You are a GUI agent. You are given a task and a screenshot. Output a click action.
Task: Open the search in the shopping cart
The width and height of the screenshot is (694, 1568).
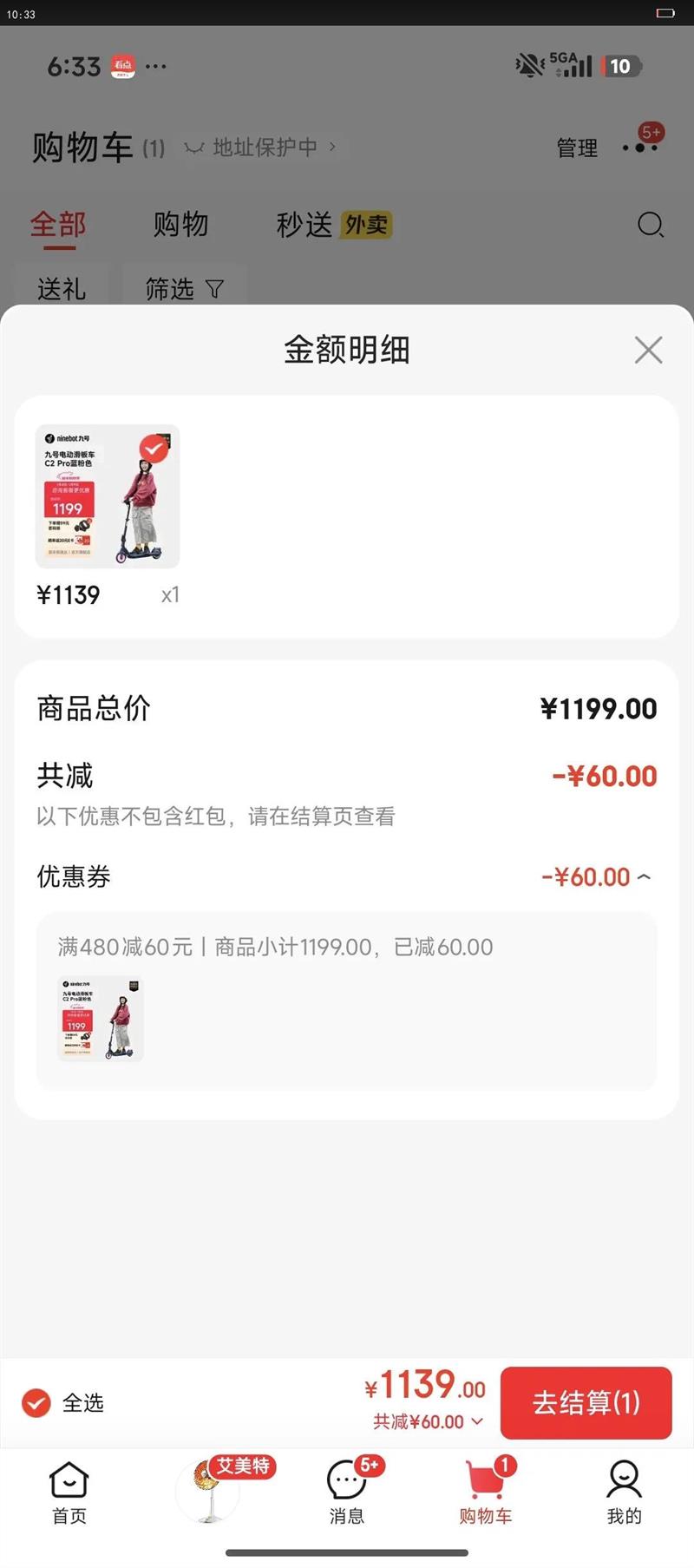coord(650,226)
